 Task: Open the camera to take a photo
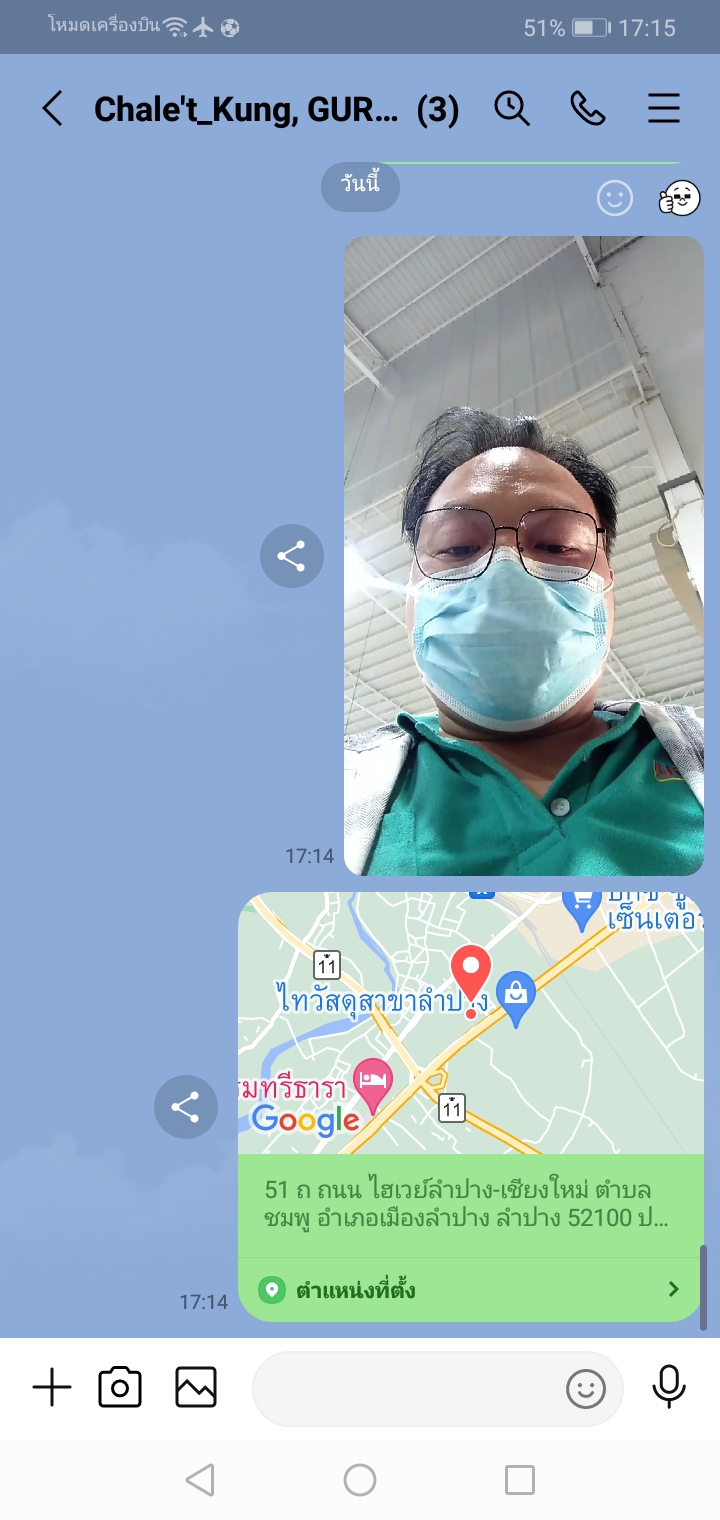(x=120, y=1388)
